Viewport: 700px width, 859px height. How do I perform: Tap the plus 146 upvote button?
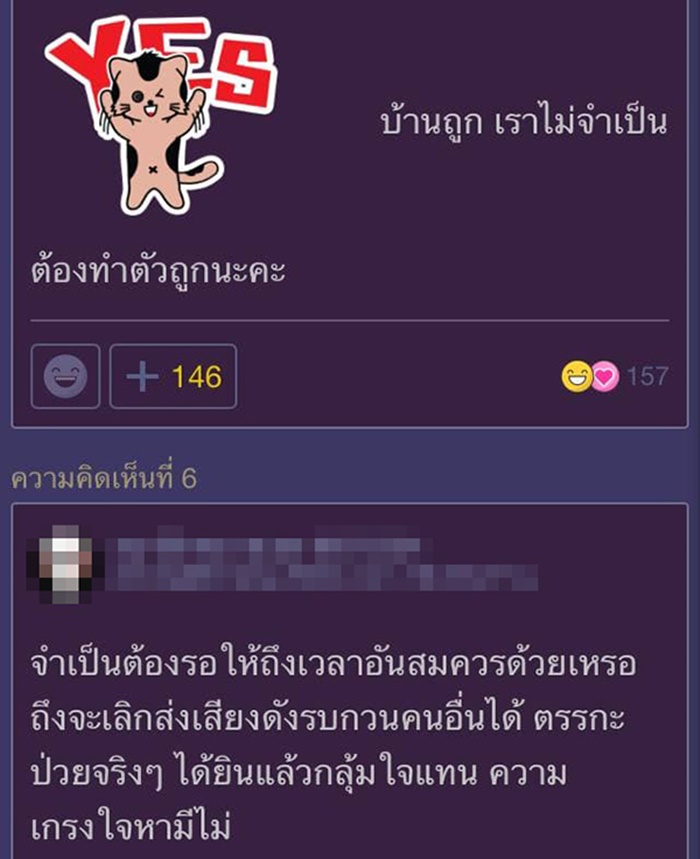tap(173, 376)
